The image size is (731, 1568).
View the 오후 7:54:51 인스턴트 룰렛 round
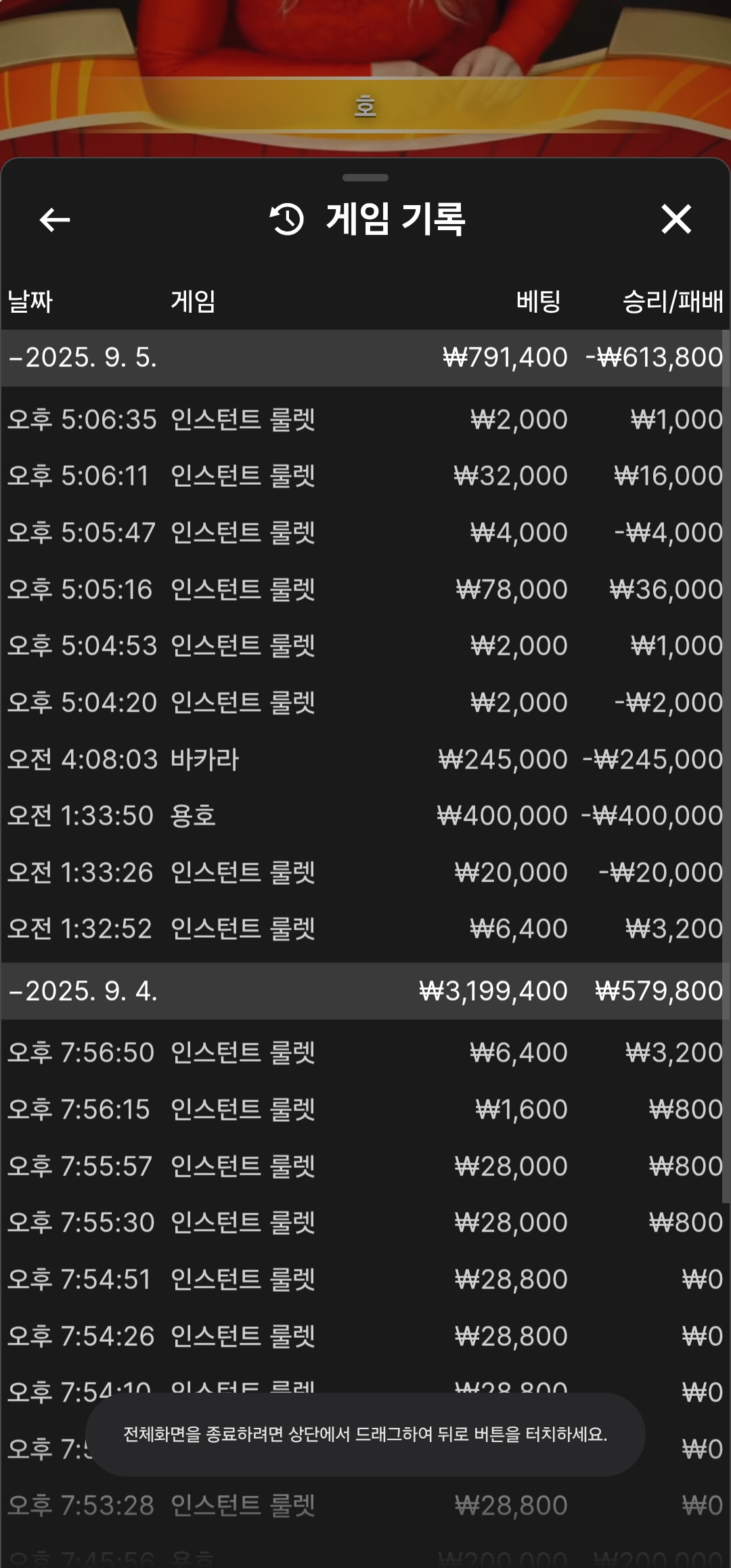click(x=365, y=1280)
